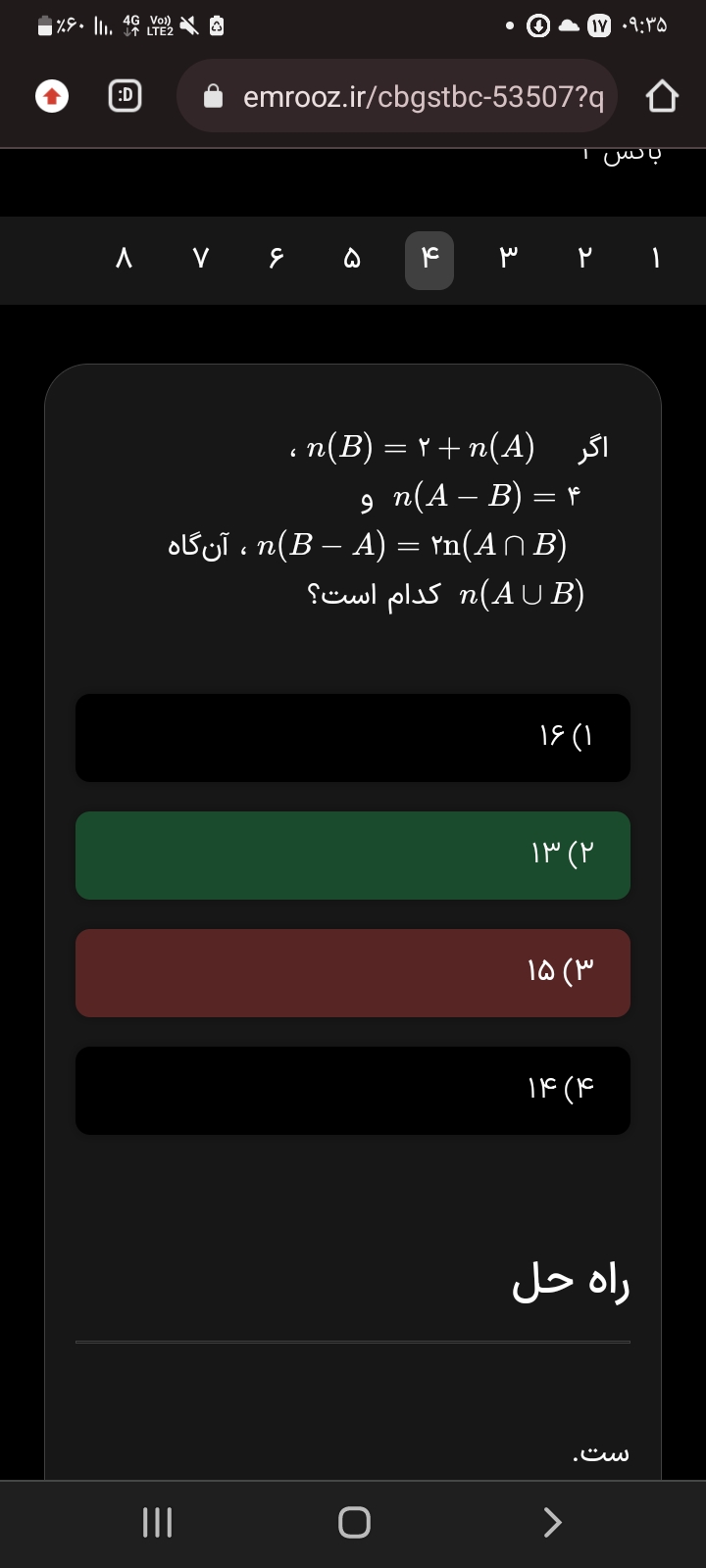Go to question number ۱

pos(656,259)
